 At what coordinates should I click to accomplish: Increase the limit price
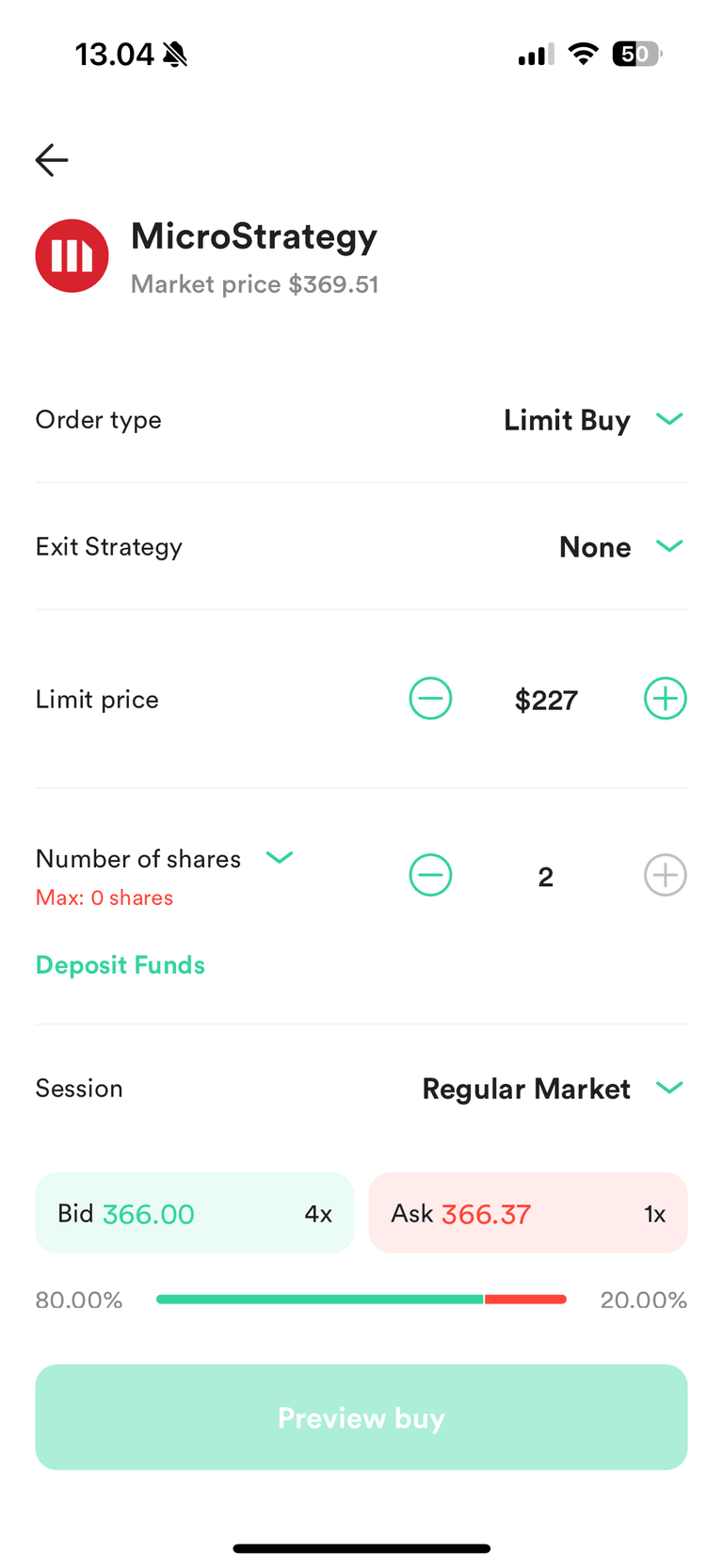pyautogui.click(x=665, y=699)
